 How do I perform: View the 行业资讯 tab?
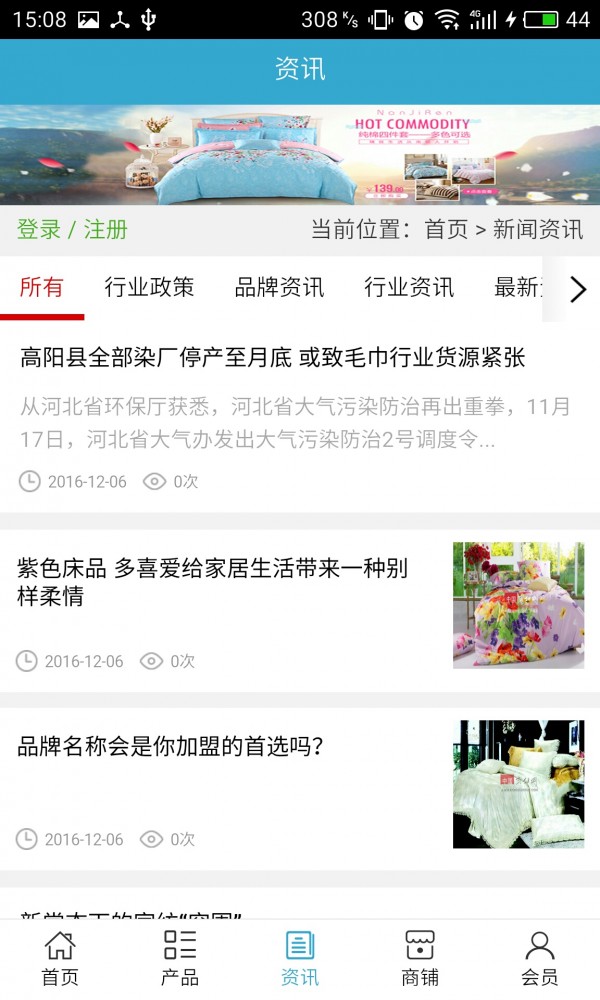point(409,288)
